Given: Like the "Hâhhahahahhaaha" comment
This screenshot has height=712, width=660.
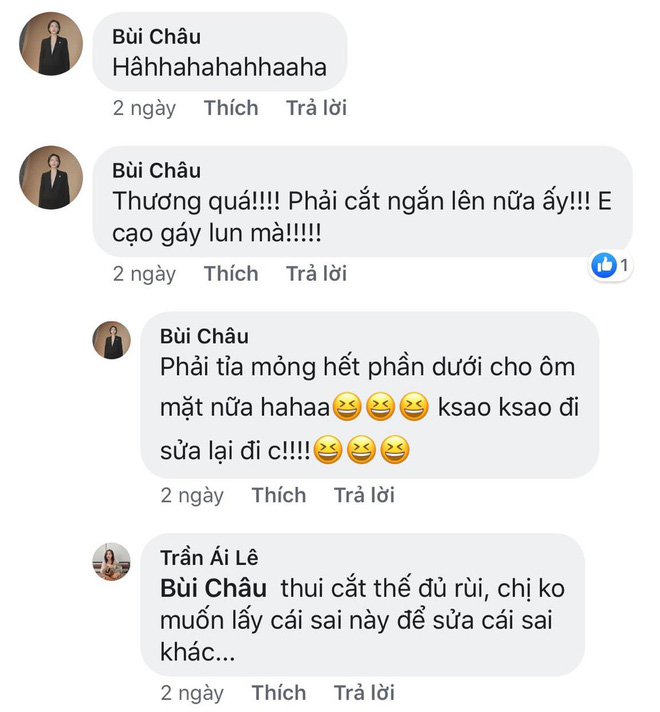Looking at the screenshot, I should pyautogui.click(x=231, y=108).
